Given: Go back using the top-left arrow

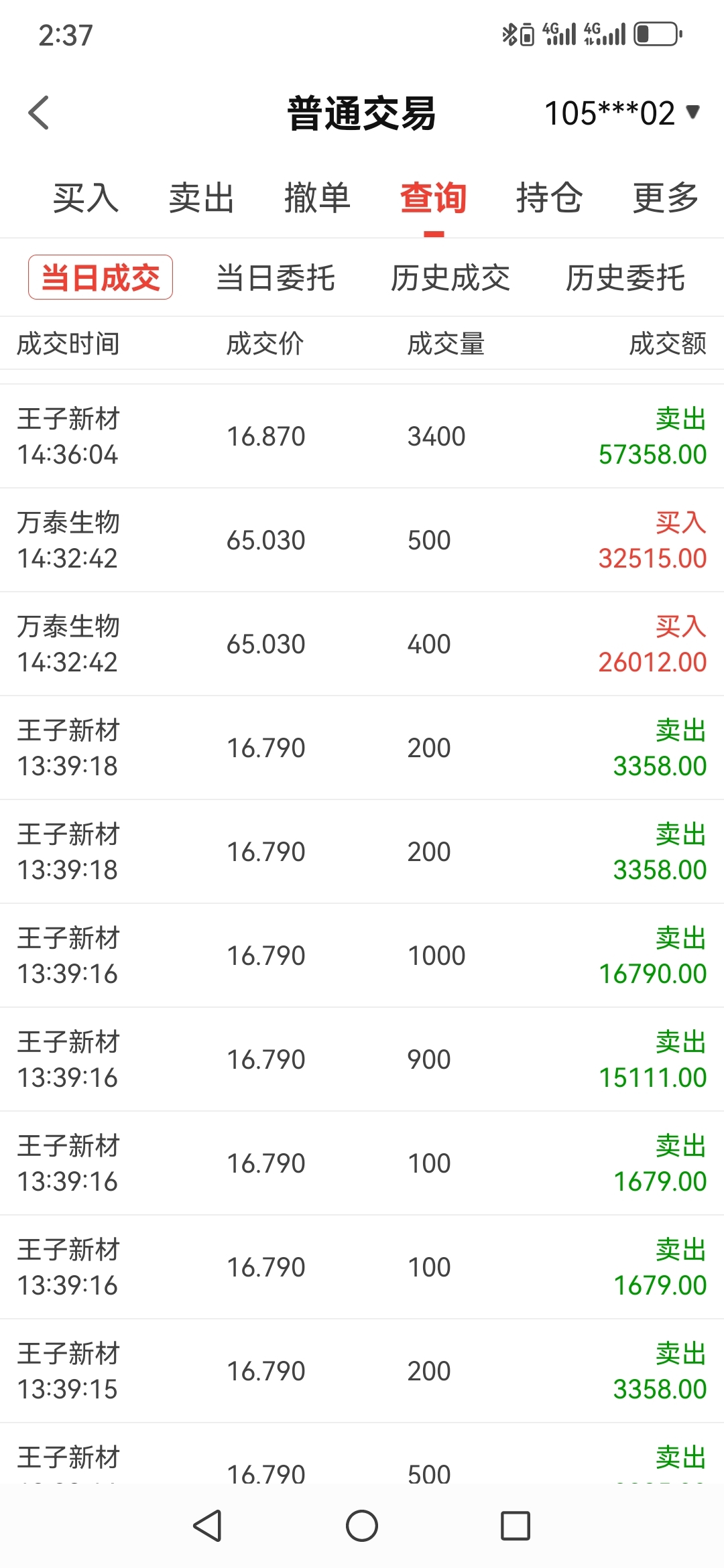Looking at the screenshot, I should (39, 113).
